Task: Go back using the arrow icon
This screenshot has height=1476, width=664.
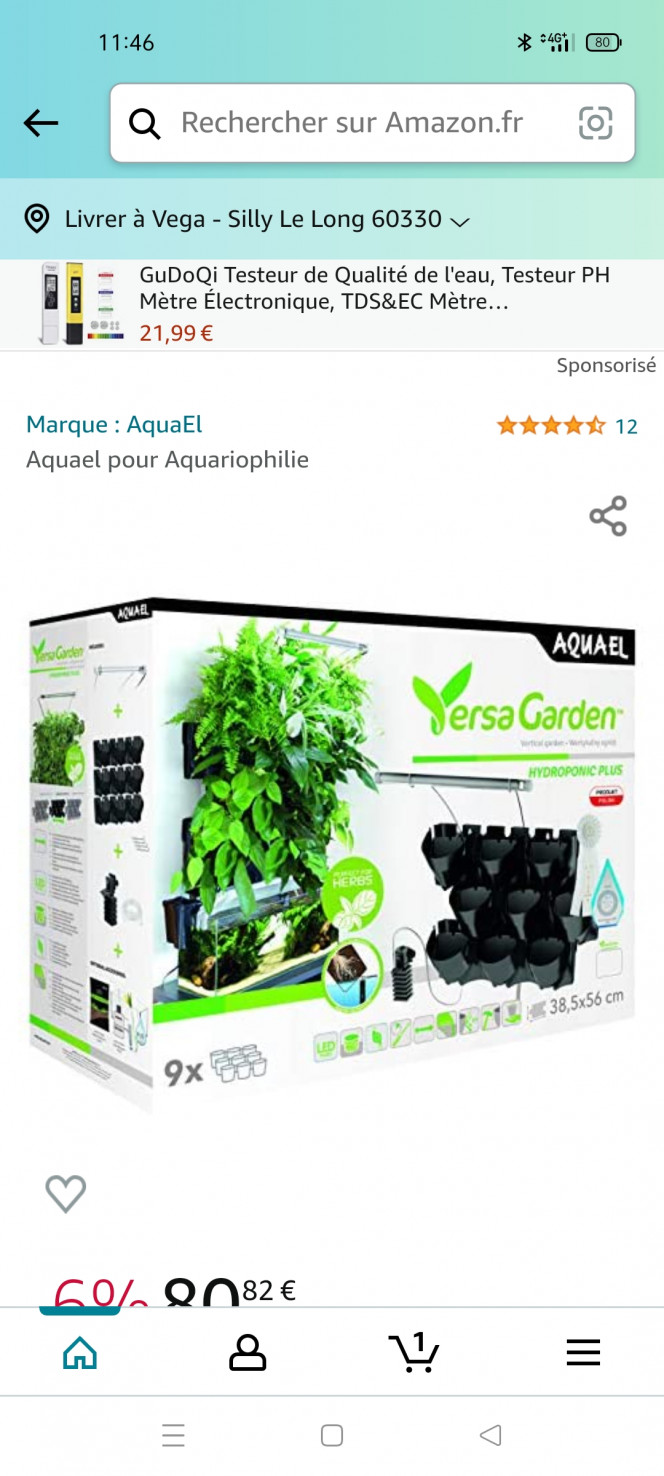Action: click(41, 123)
